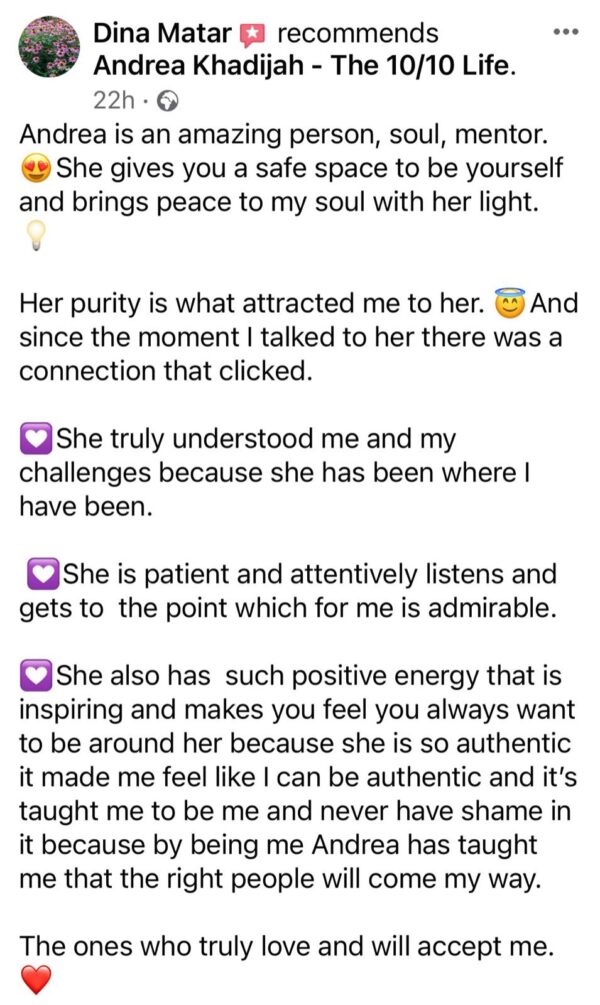This screenshot has width=600, height=1005.
Task: Open Dina Matar's profile picture
Action: [49, 47]
